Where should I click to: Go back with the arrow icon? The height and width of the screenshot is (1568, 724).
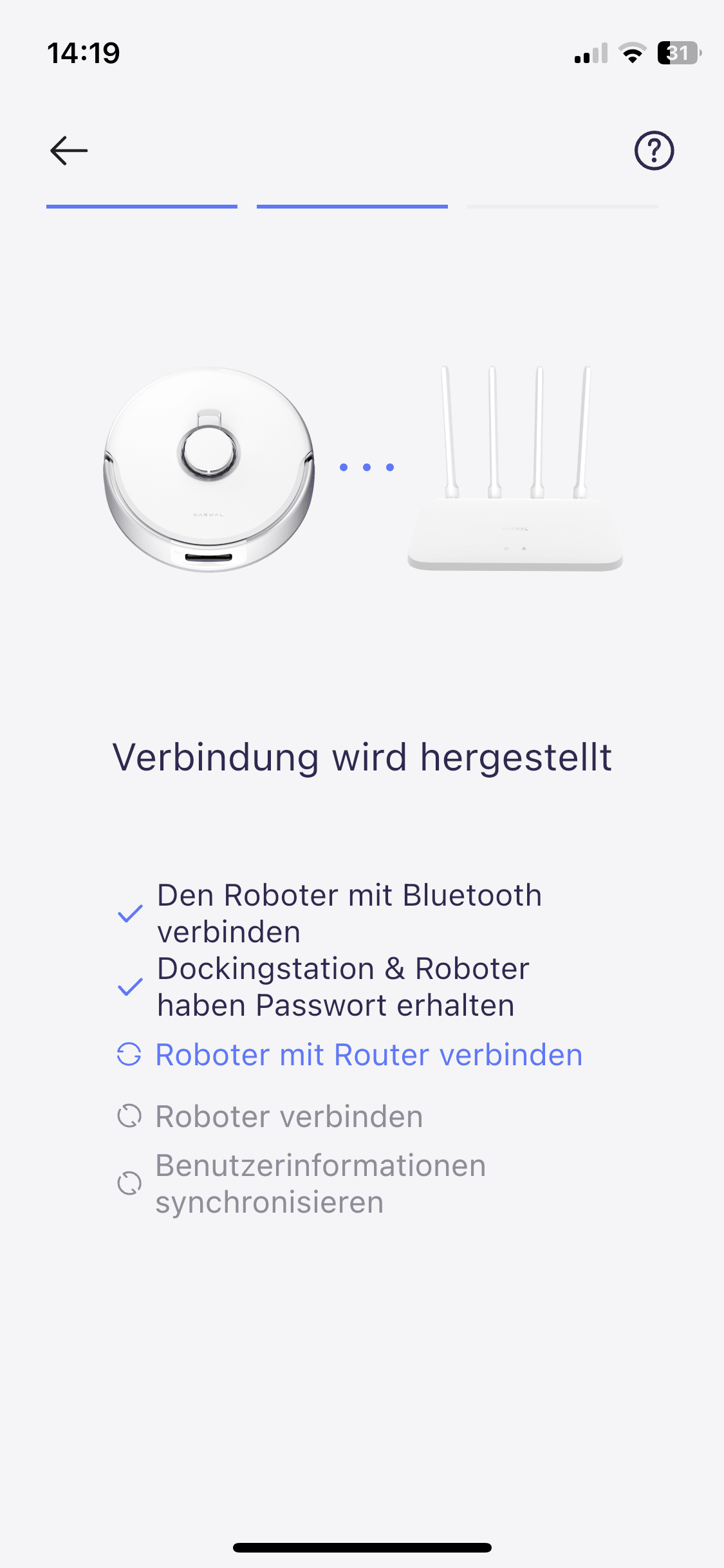(x=69, y=151)
